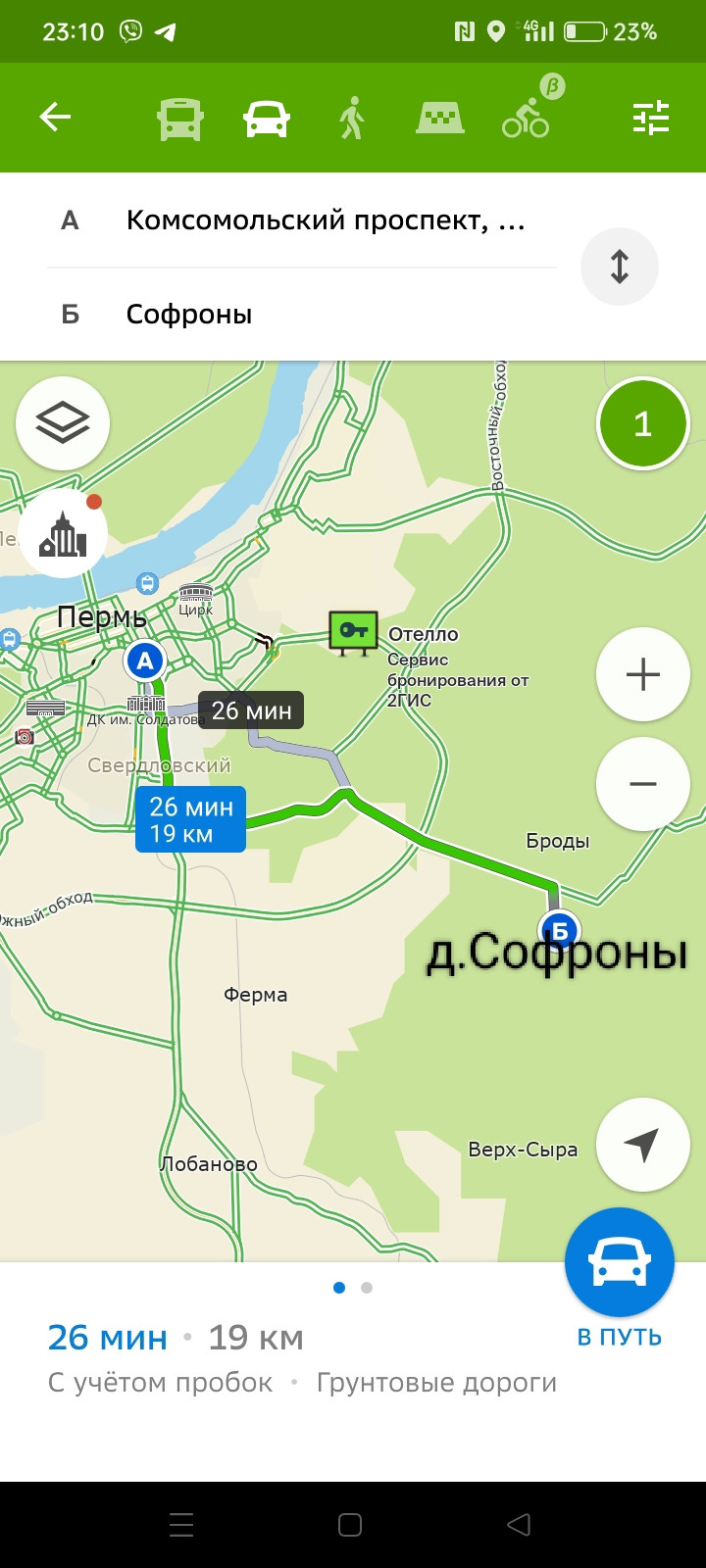
Task: Open route settings sliders icon
Action: coord(650,118)
